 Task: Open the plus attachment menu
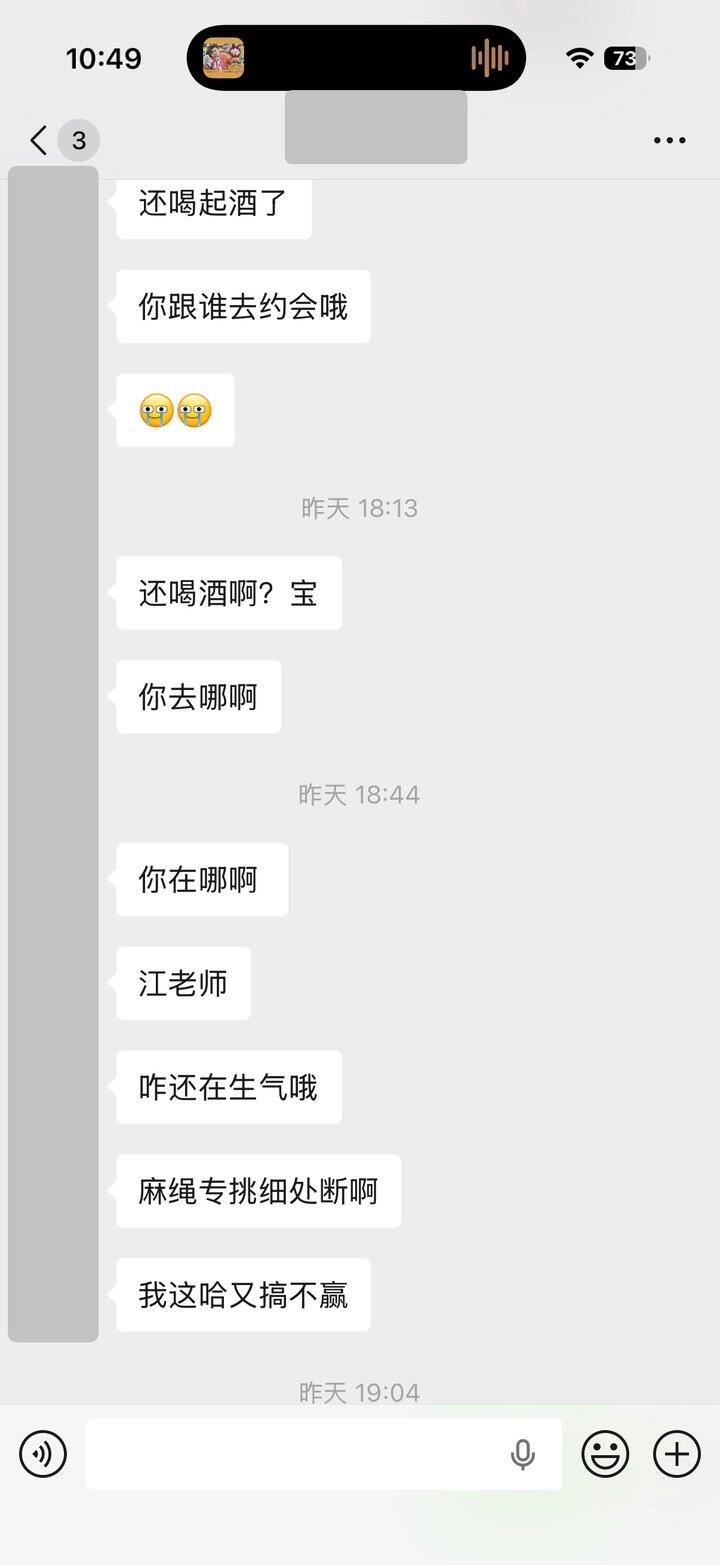[x=677, y=1453]
